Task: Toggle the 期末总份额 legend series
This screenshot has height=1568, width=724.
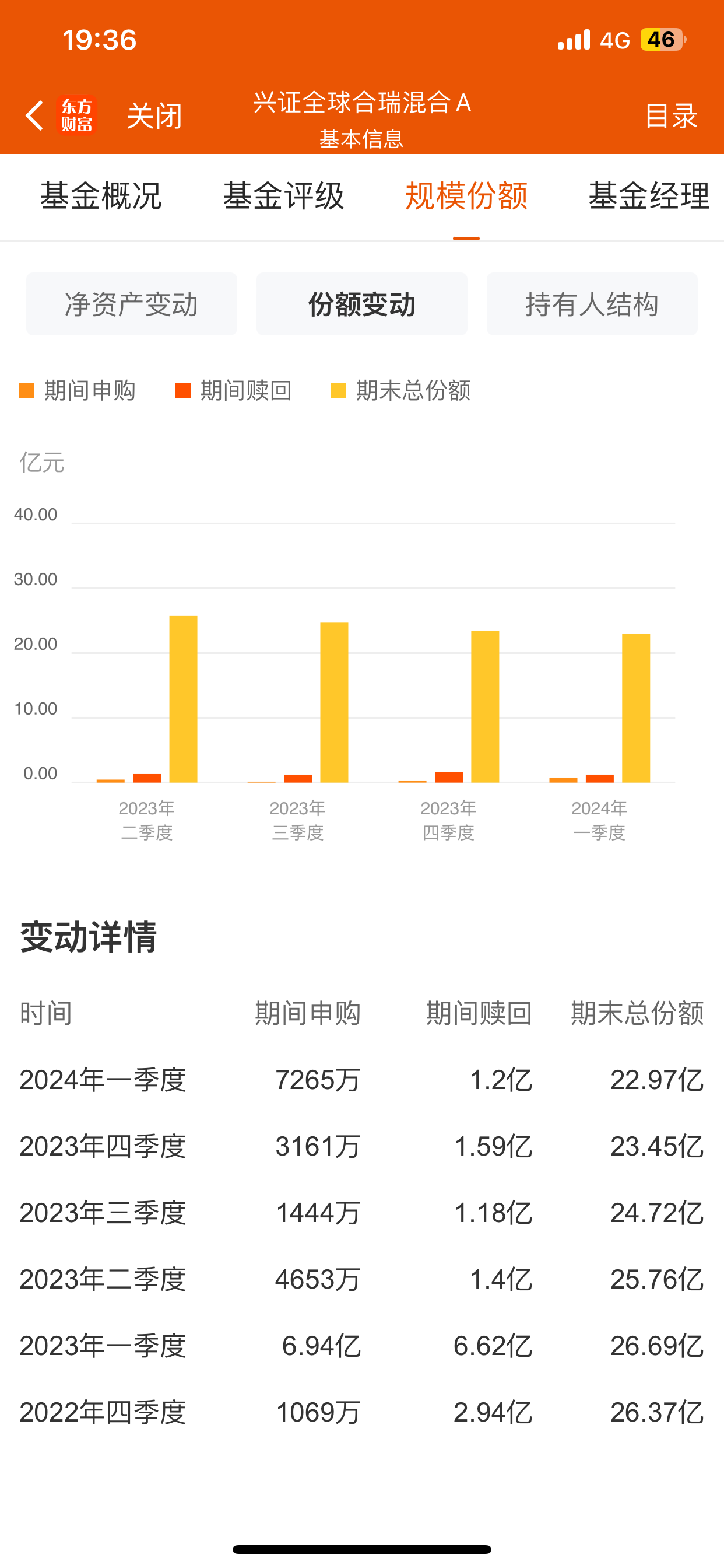Action: (x=401, y=391)
